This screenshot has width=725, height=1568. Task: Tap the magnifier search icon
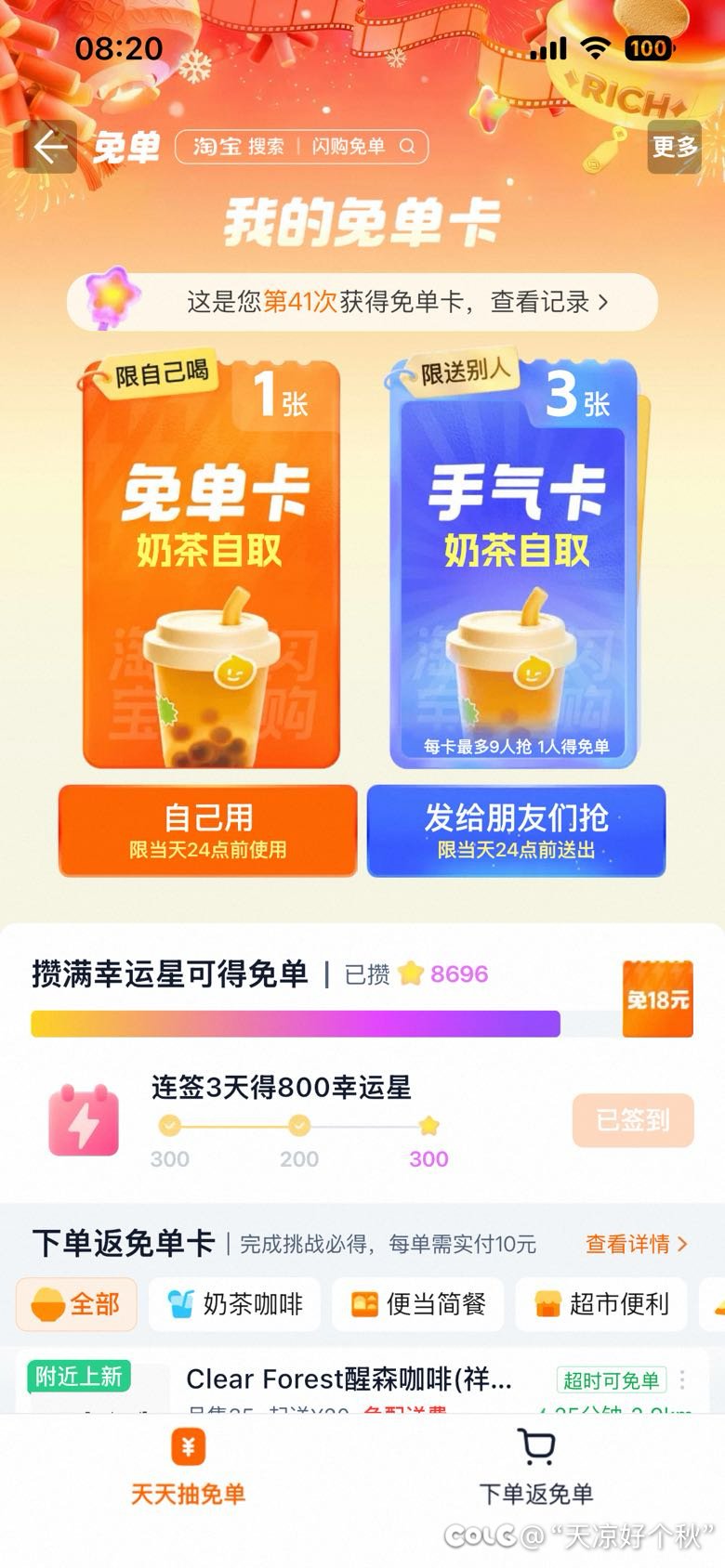tap(407, 147)
